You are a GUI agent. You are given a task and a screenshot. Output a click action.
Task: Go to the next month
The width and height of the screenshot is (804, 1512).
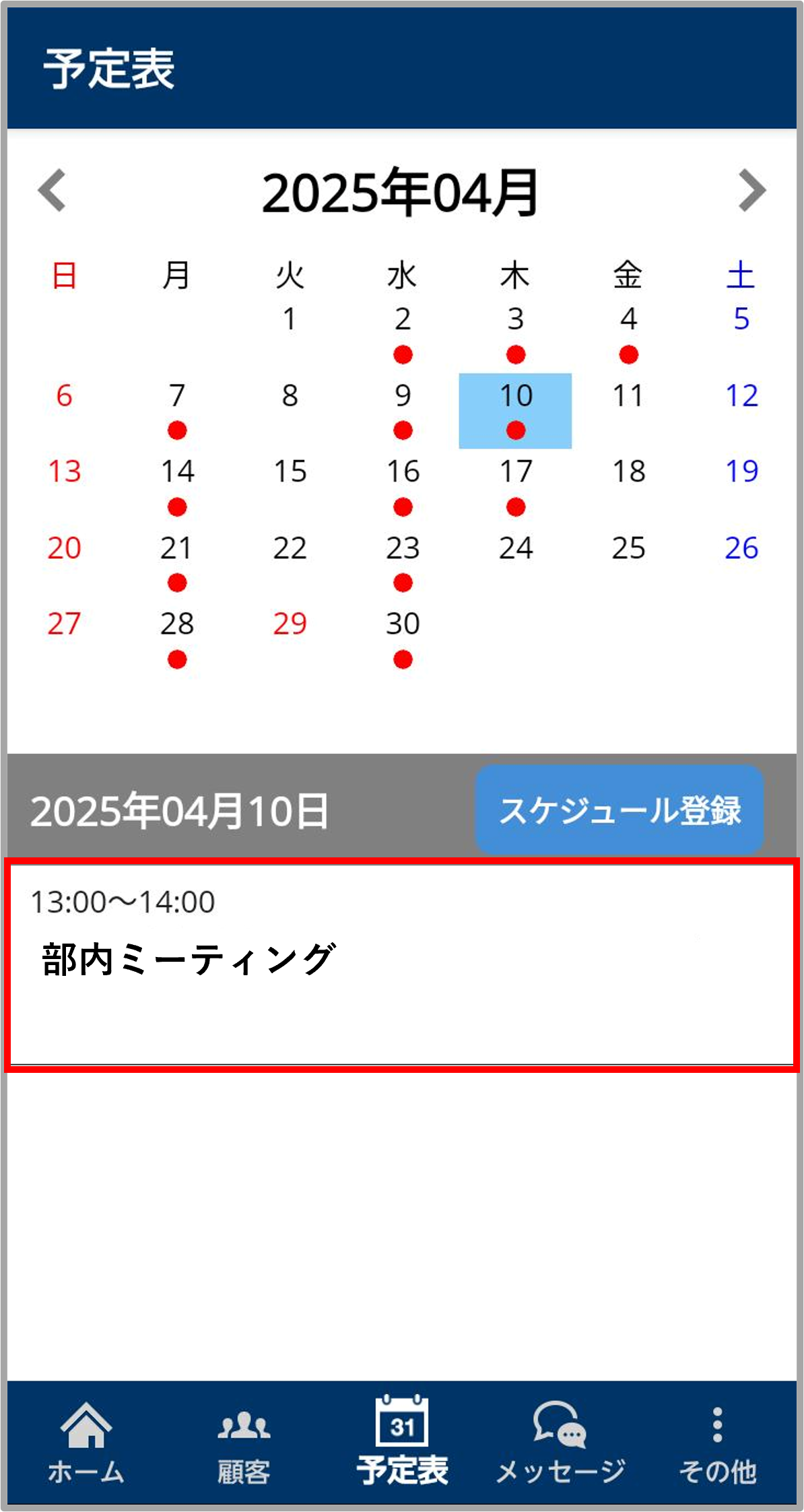(751, 191)
